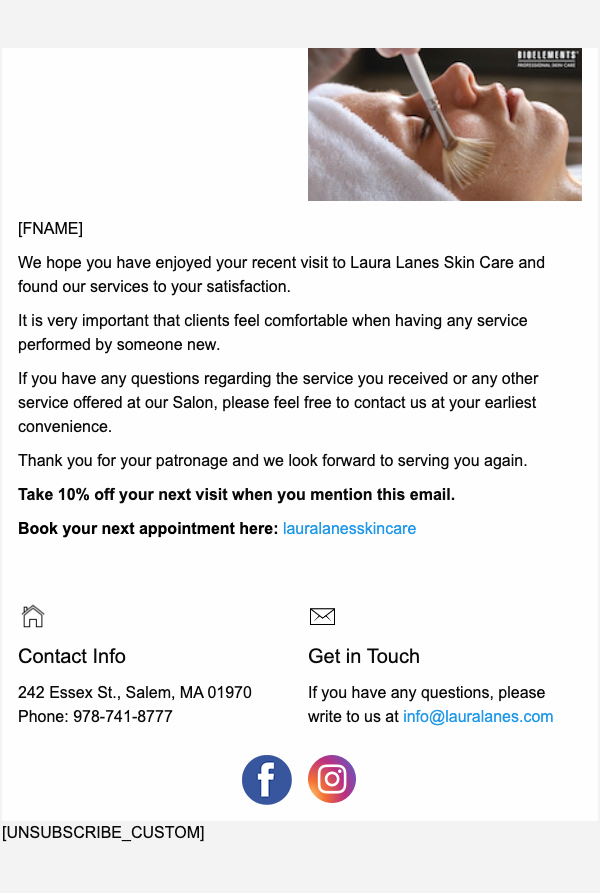The height and width of the screenshot is (893, 600).
Task: Open the Facebook page icon
Action: [x=267, y=780]
